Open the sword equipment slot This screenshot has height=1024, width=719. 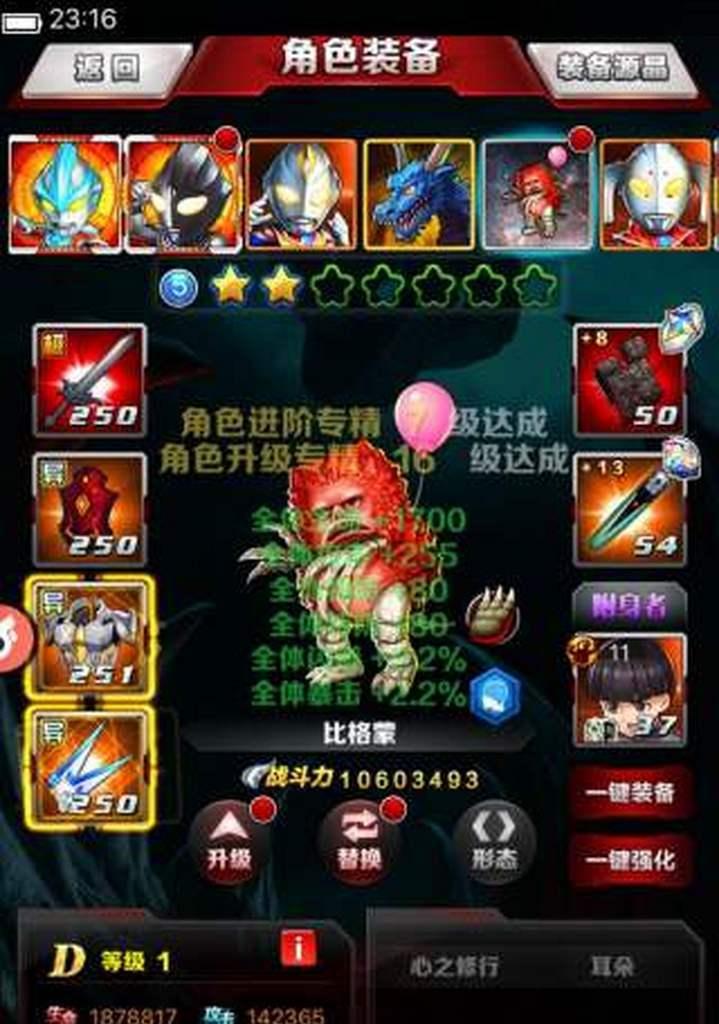click(x=90, y=380)
